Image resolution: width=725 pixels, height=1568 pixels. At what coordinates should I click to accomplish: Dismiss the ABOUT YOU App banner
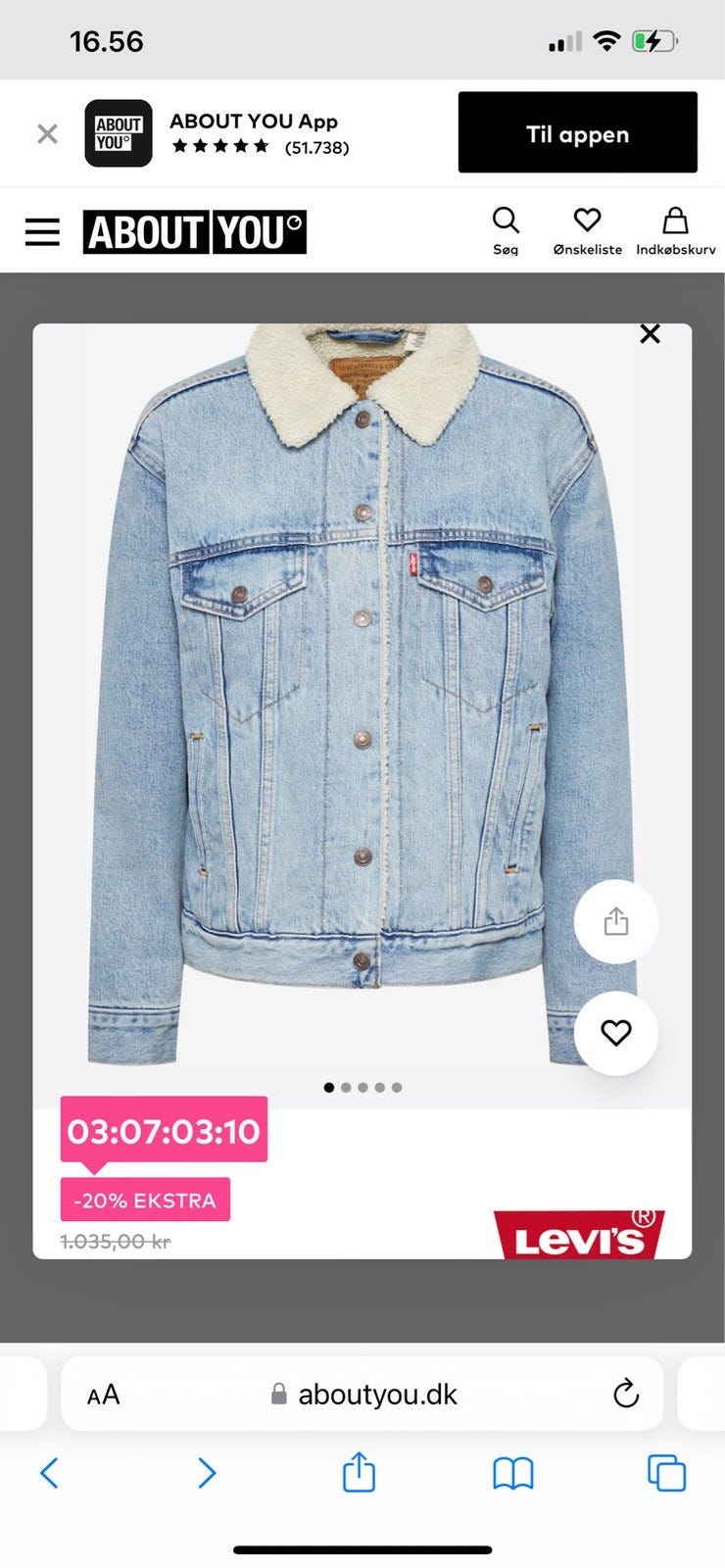point(47,134)
